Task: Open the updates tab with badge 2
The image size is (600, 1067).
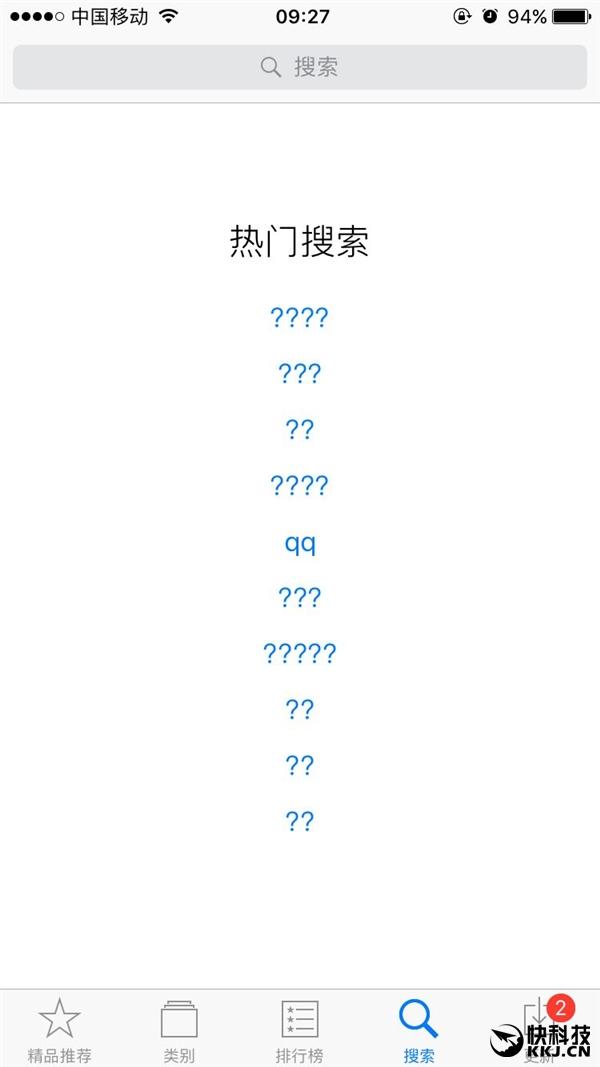Action: tap(540, 1030)
